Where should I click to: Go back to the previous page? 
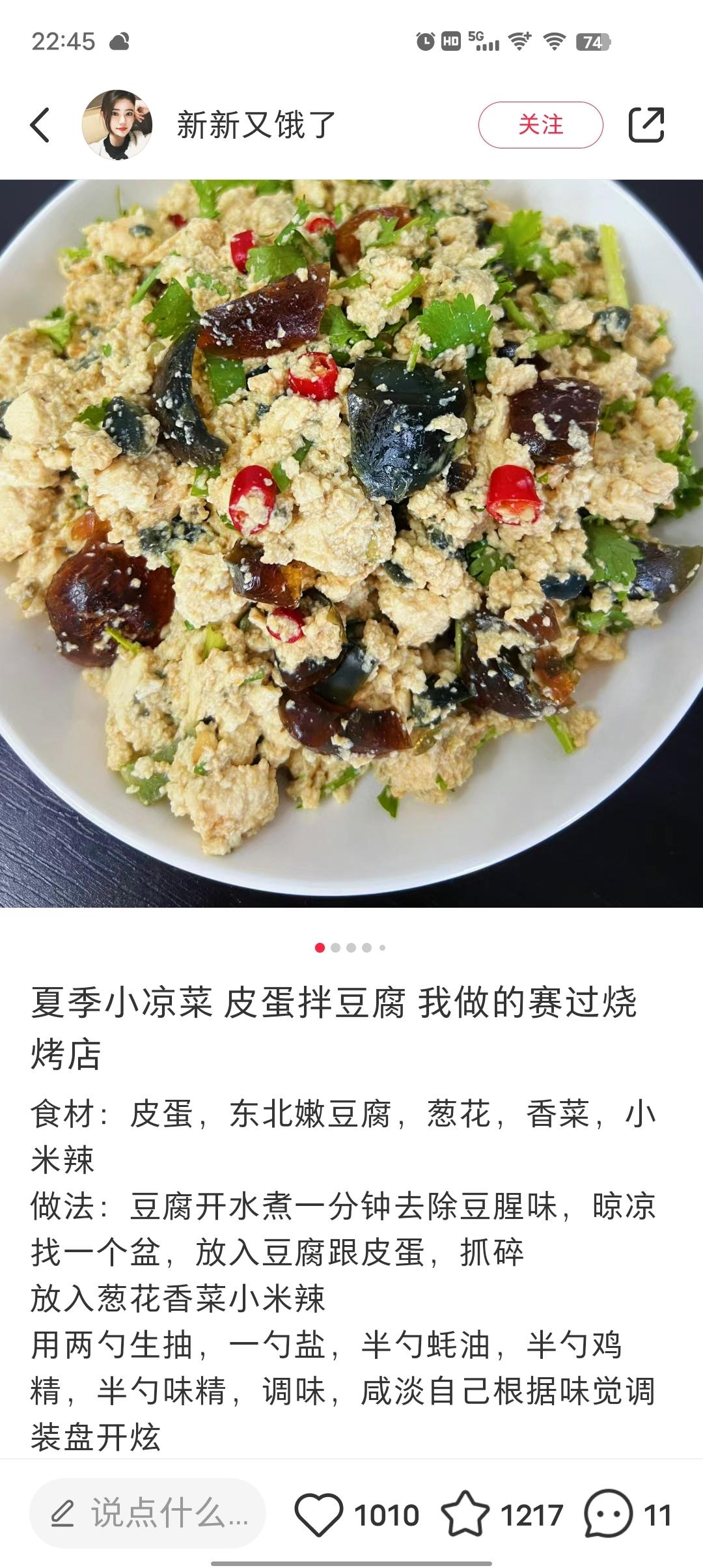(40, 124)
